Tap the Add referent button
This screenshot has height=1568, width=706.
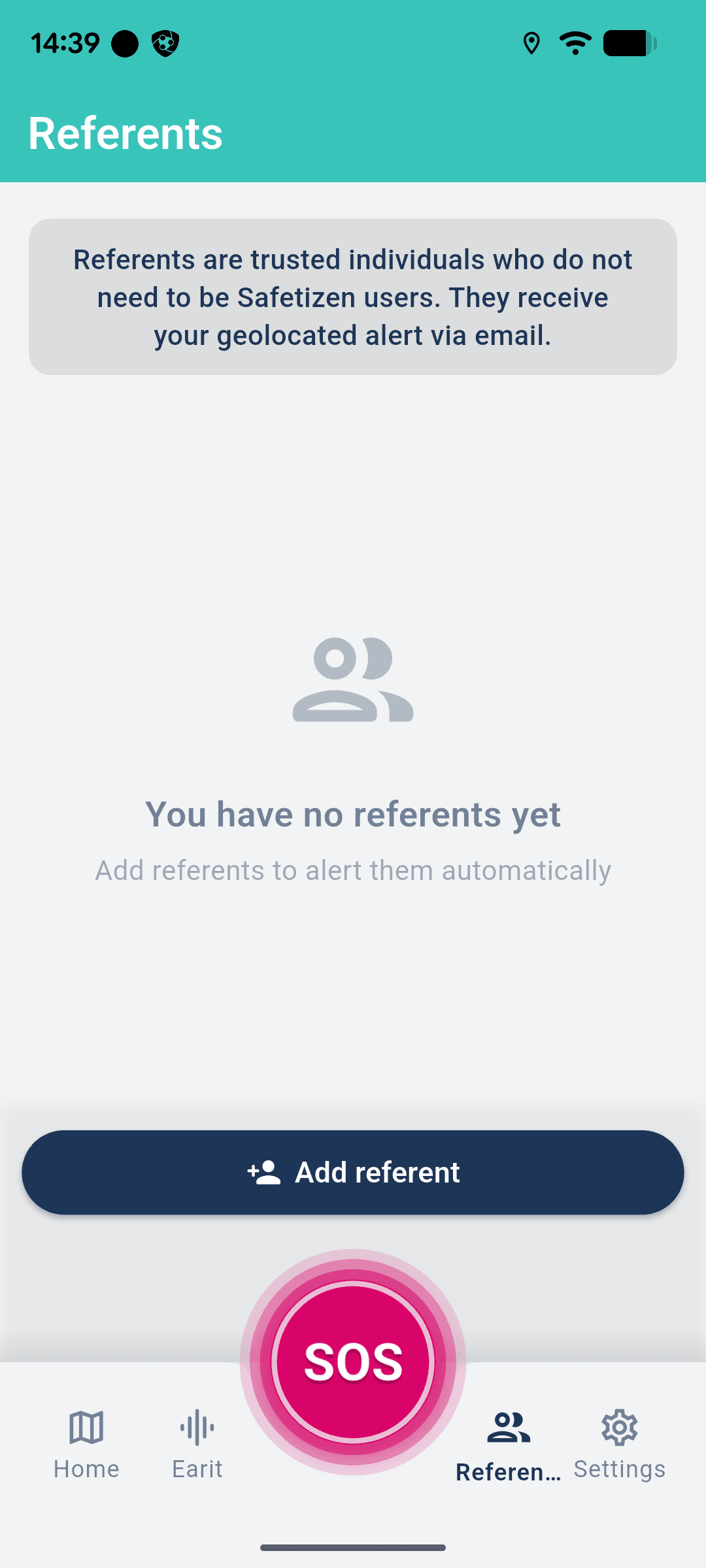click(x=353, y=1172)
